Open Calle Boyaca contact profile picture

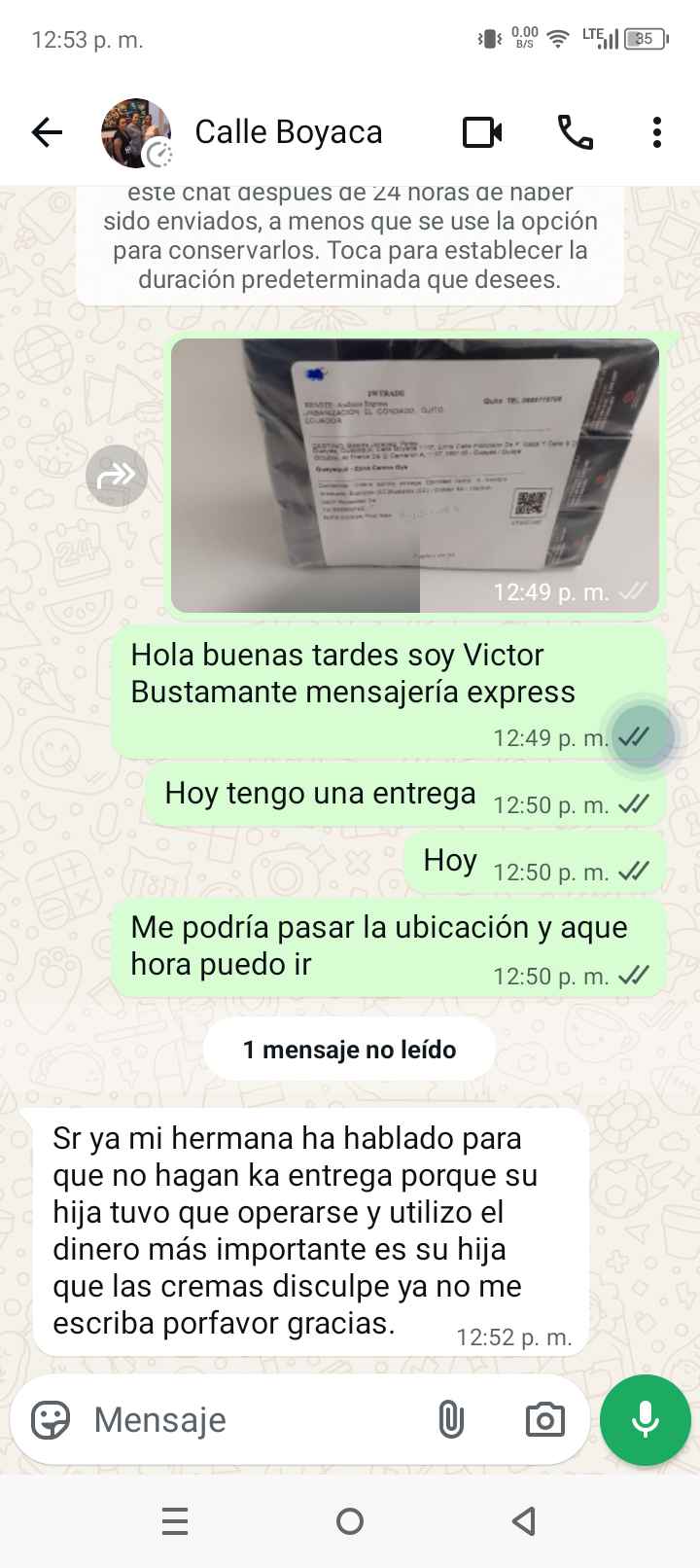click(x=136, y=133)
